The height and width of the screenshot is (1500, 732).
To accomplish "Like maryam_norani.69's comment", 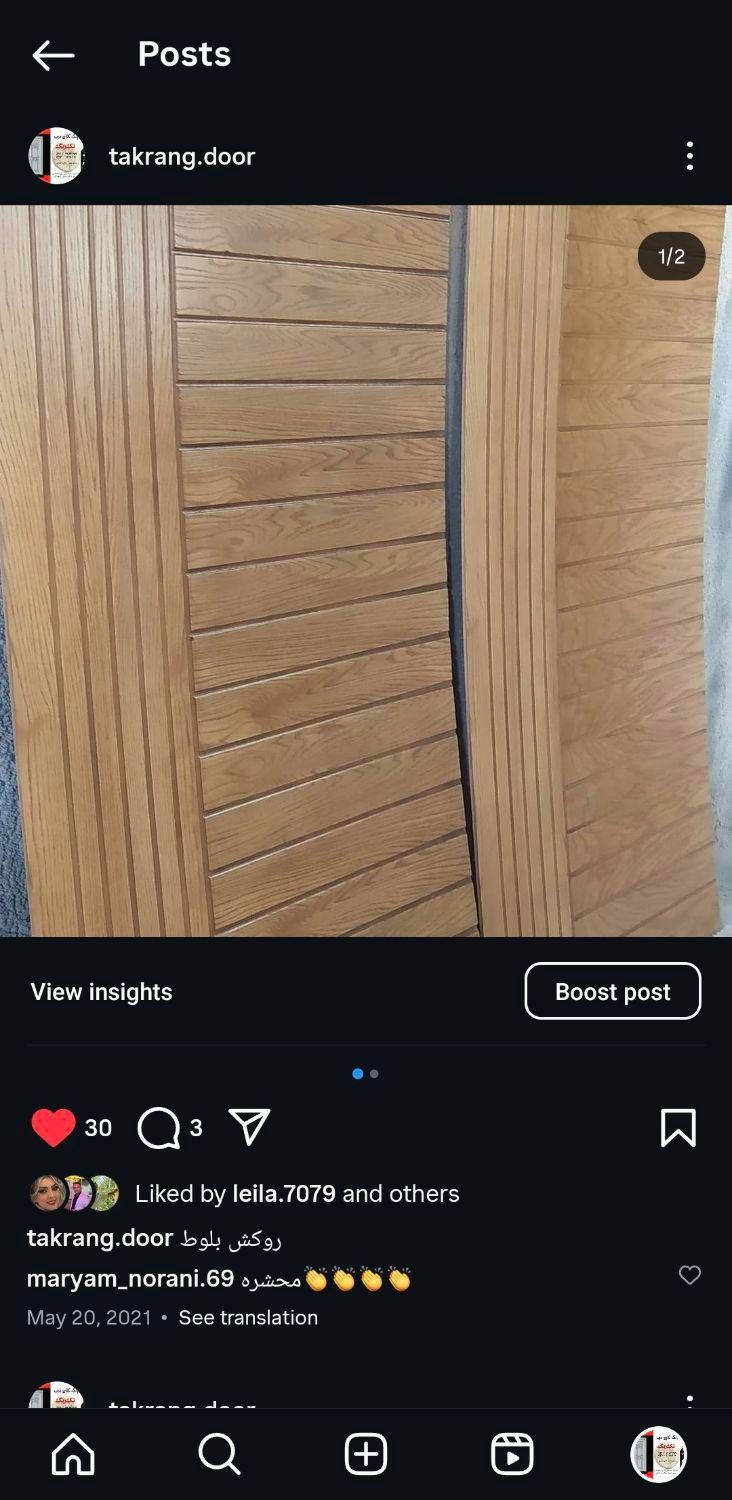I will pyautogui.click(x=690, y=1275).
